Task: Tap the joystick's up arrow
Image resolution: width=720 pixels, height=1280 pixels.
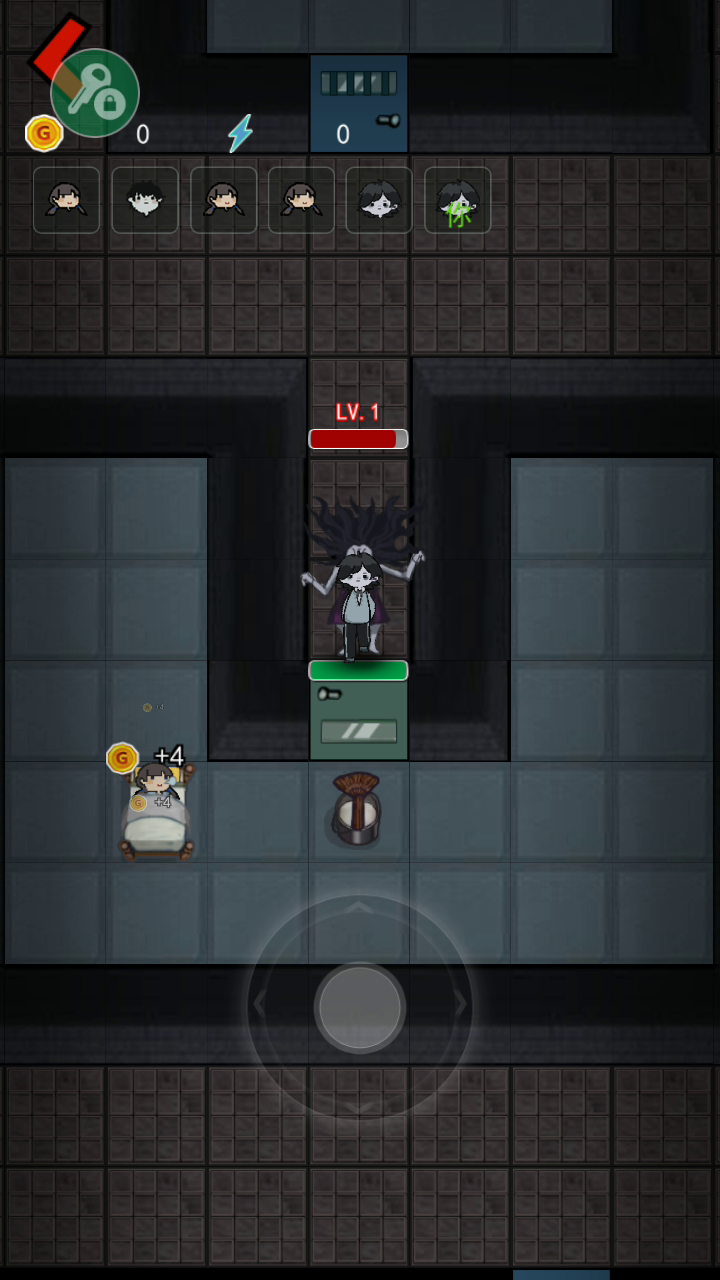Action: pos(360,907)
